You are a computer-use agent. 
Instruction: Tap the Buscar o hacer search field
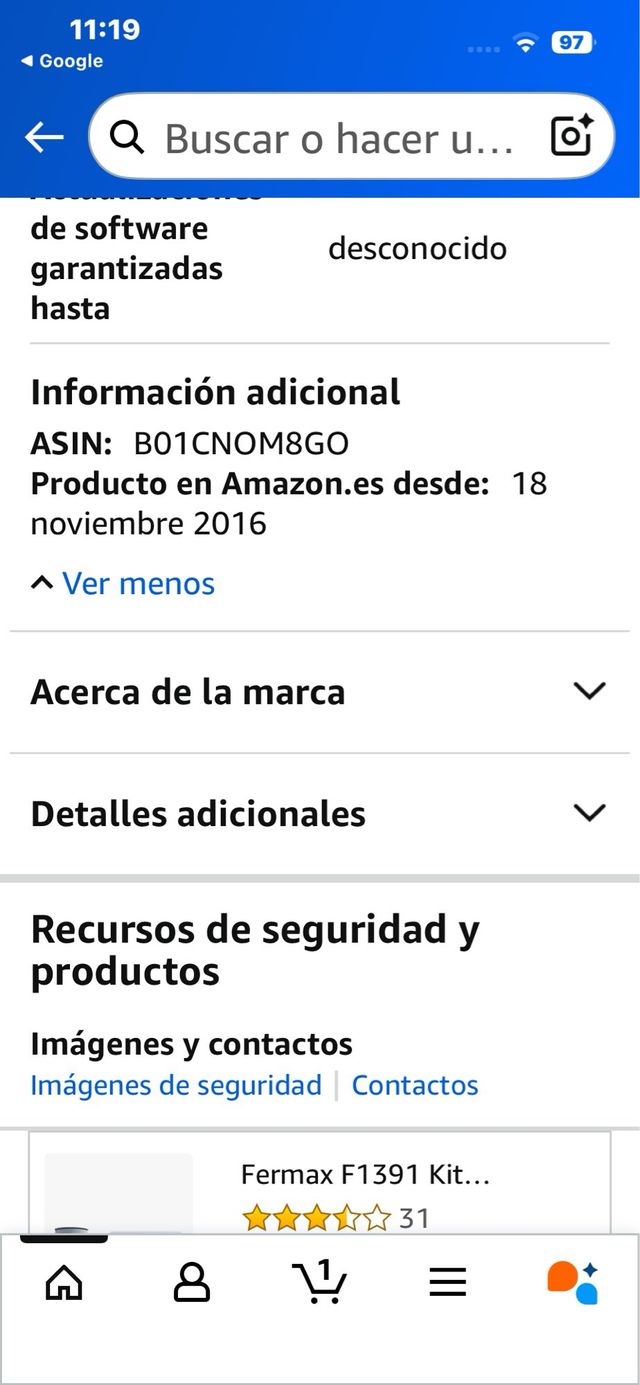(x=330, y=138)
